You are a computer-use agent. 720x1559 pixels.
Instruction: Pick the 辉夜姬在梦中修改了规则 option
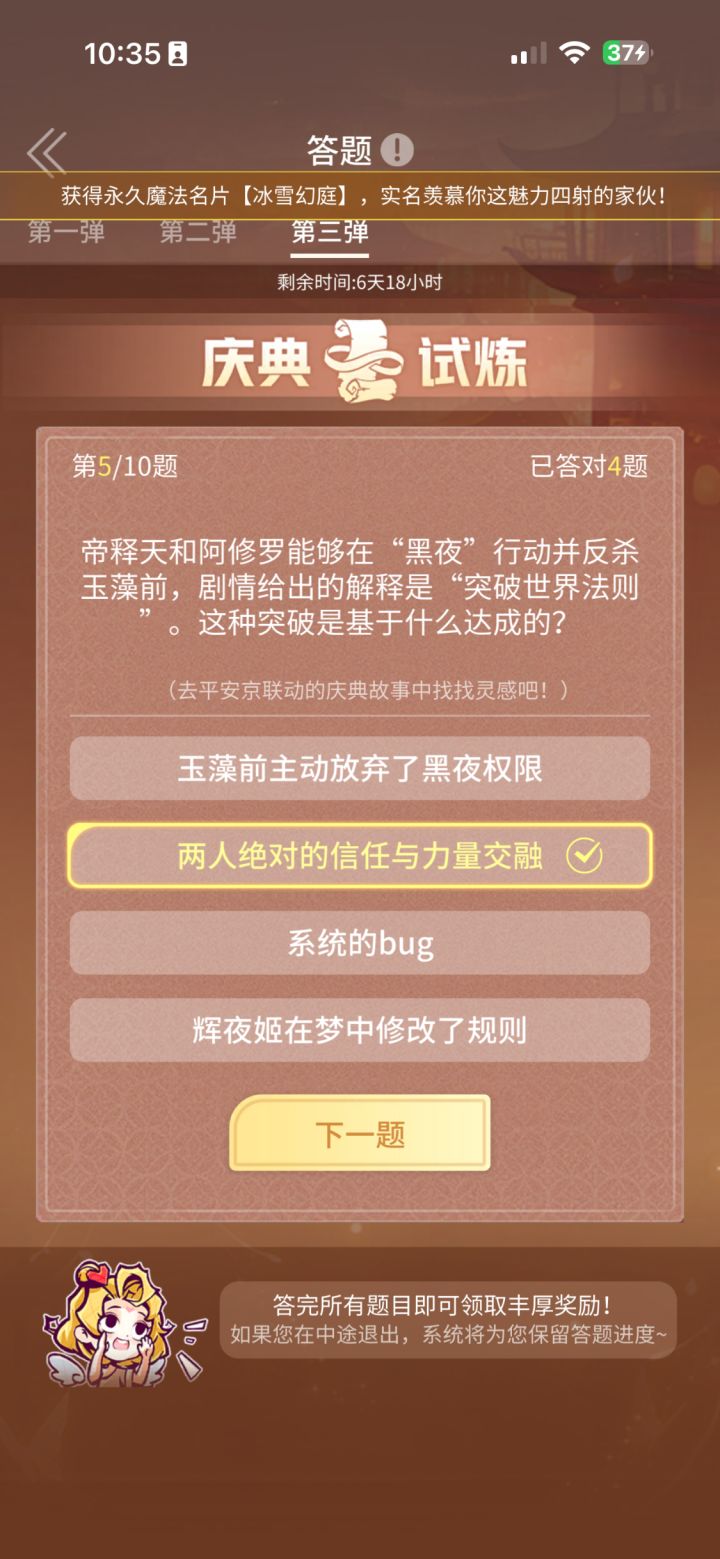tap(360, 1030)
